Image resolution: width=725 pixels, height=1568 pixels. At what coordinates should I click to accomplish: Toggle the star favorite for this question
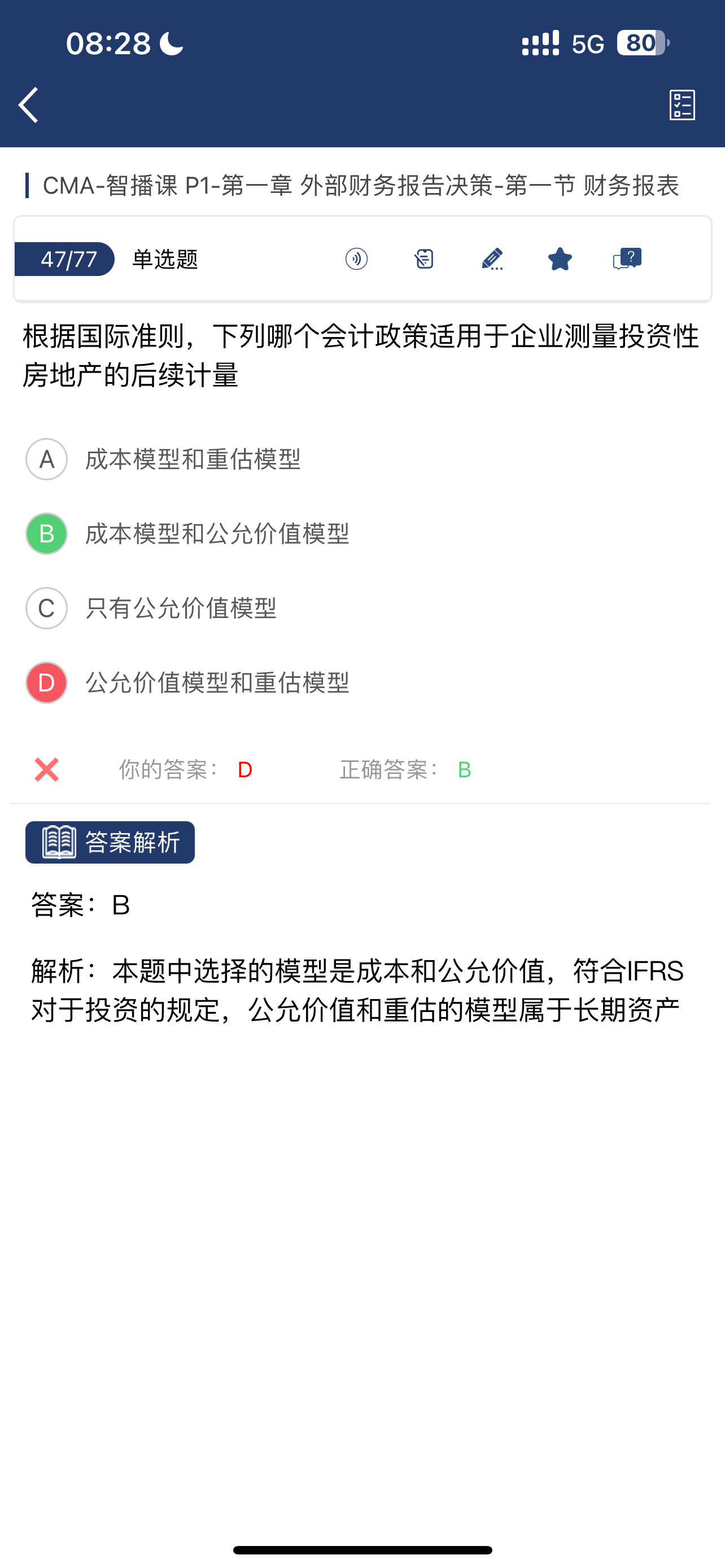click(x=560, y=259)
